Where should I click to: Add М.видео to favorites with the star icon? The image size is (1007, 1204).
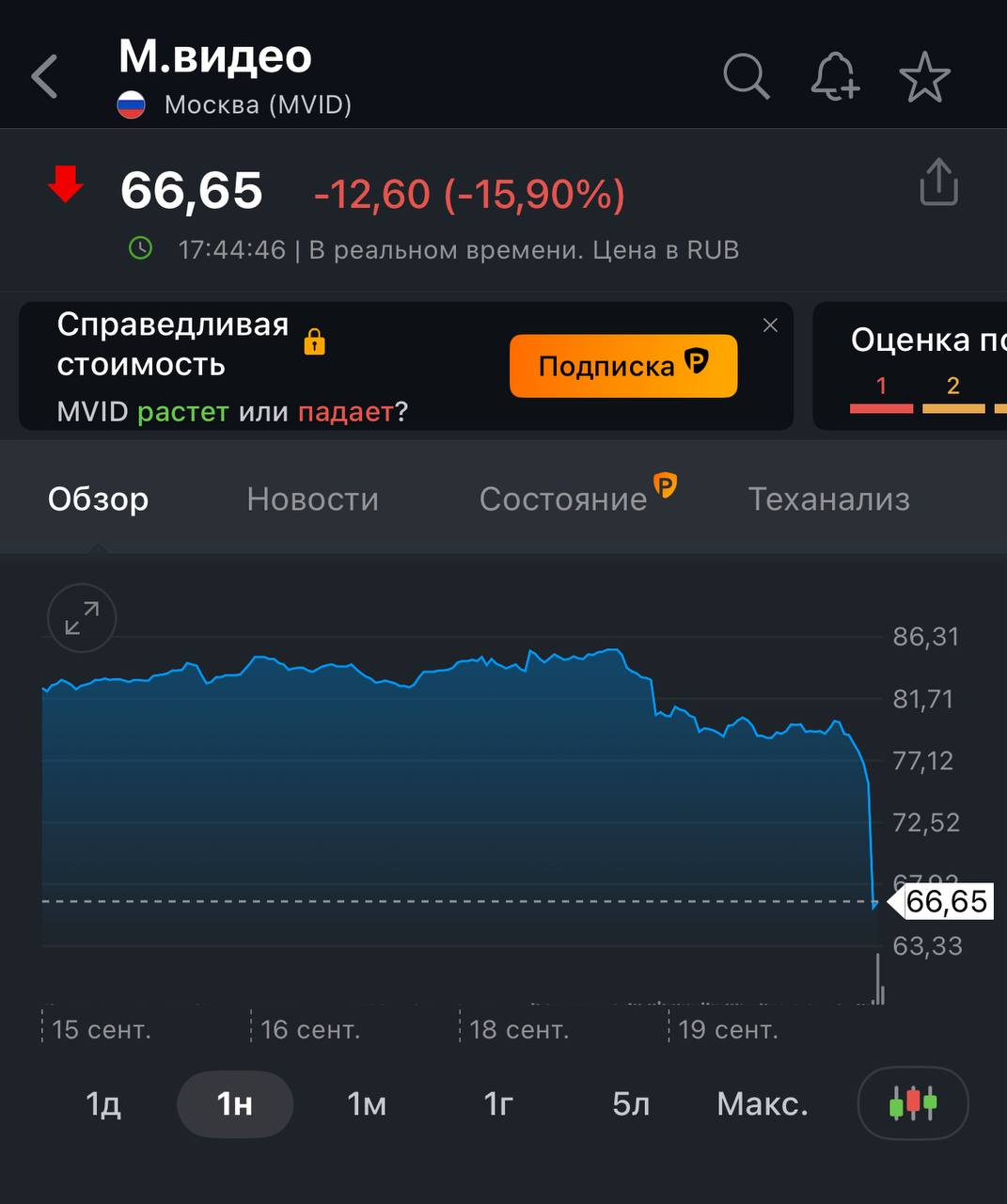(x=925, y=77)
